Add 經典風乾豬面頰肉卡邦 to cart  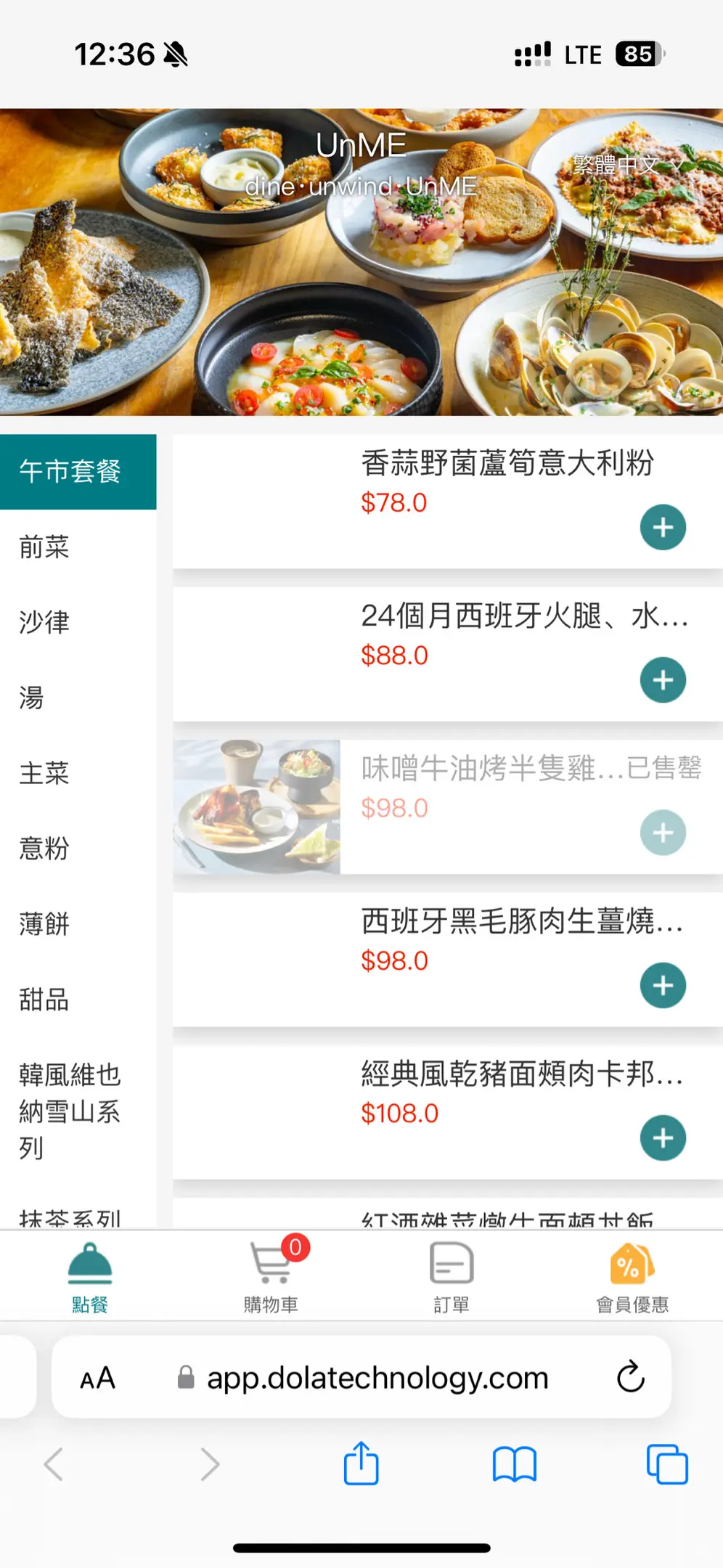(x=662, y=1138)
